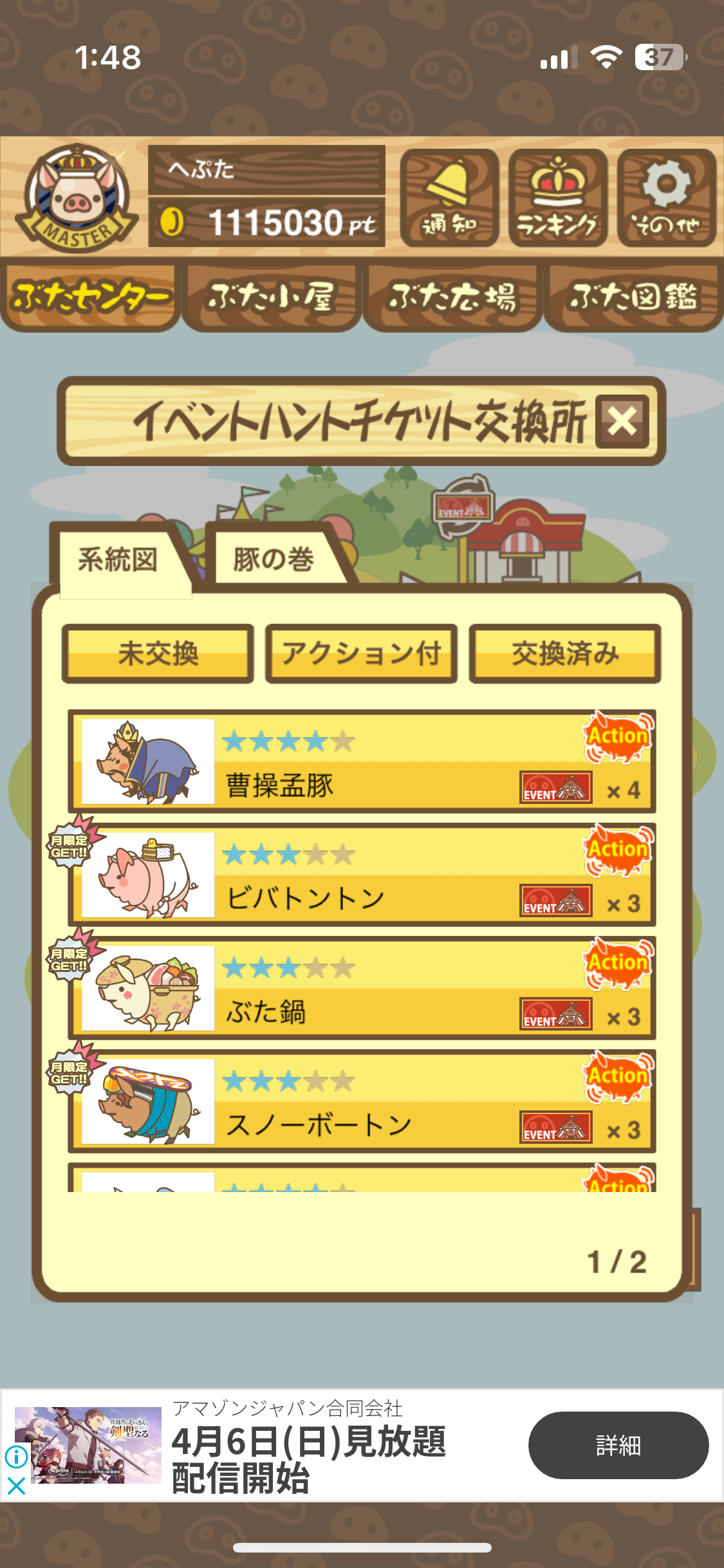Open the ad info icon
This screenshot has width=724, height=1568.
pyautogui.click(x=16, y=1457)
